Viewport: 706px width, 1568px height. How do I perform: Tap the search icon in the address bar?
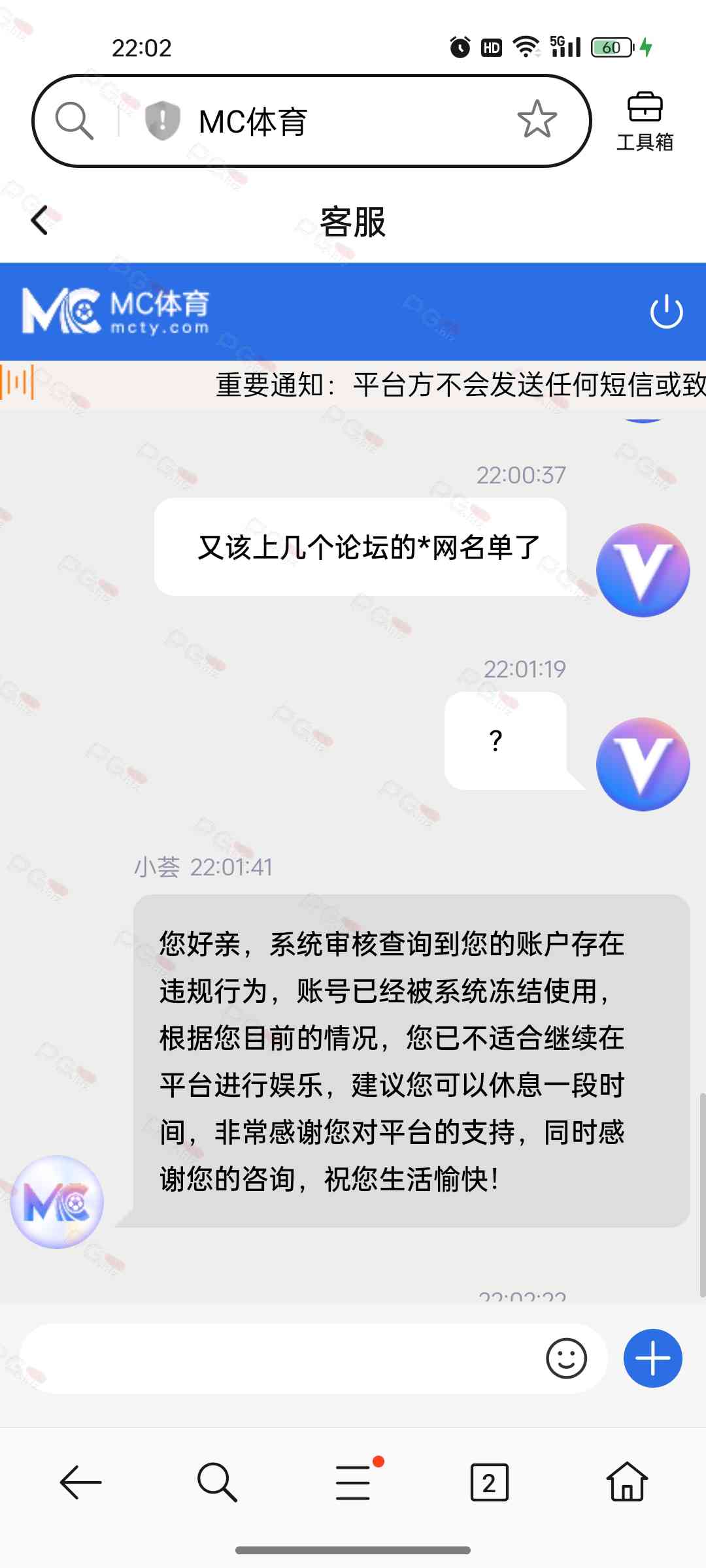point(74,121)
